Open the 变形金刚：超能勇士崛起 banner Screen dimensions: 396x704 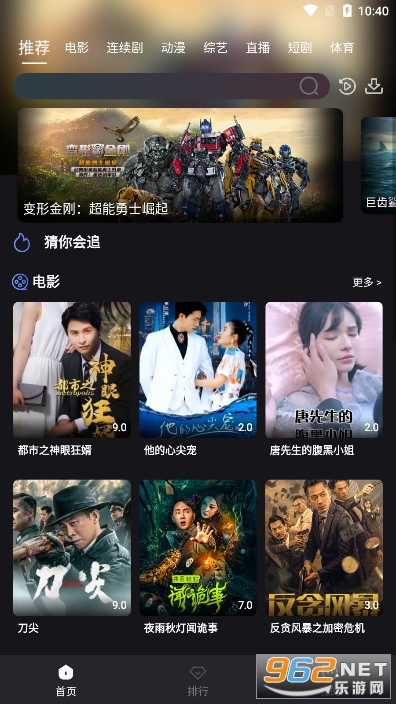coord(180,165)
